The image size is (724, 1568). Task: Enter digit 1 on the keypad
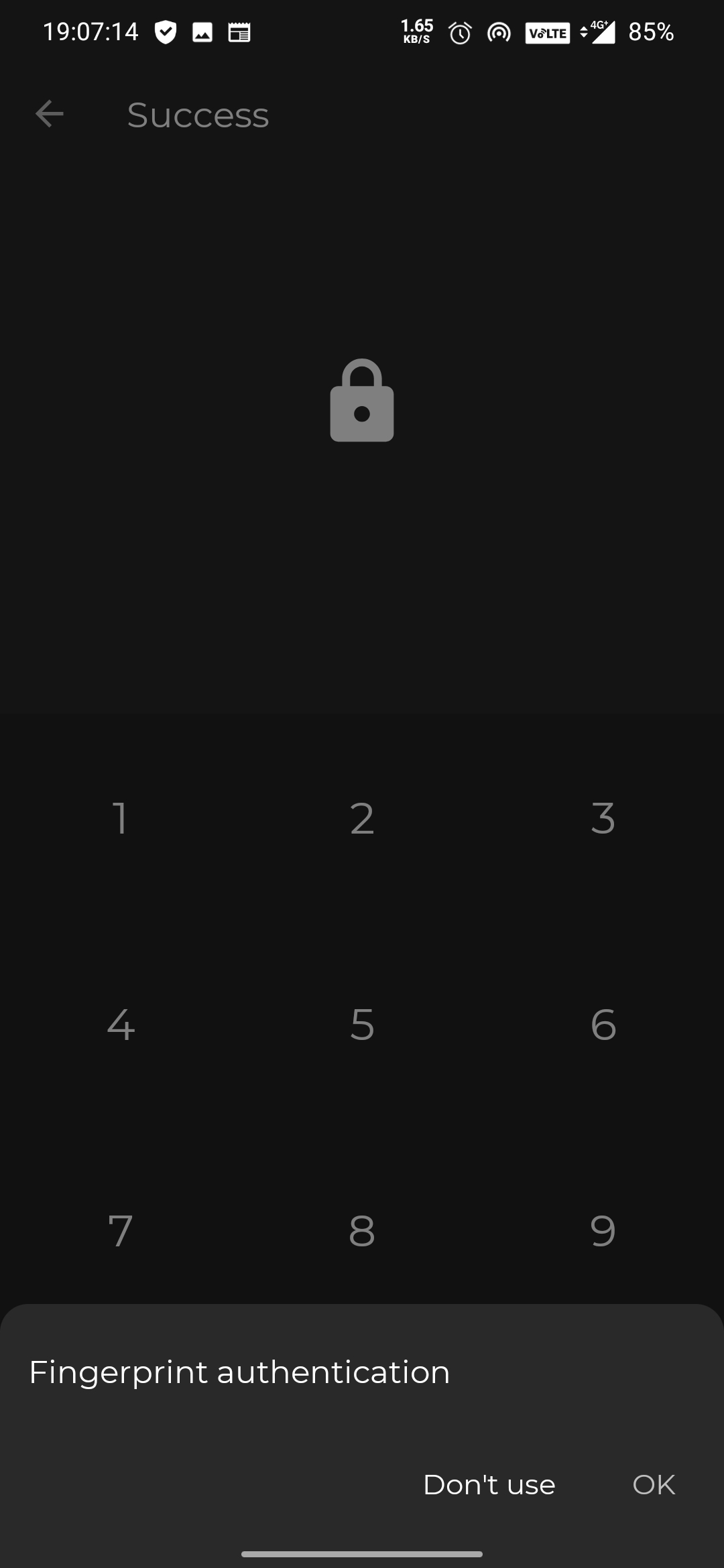click(x=121, y=818)
